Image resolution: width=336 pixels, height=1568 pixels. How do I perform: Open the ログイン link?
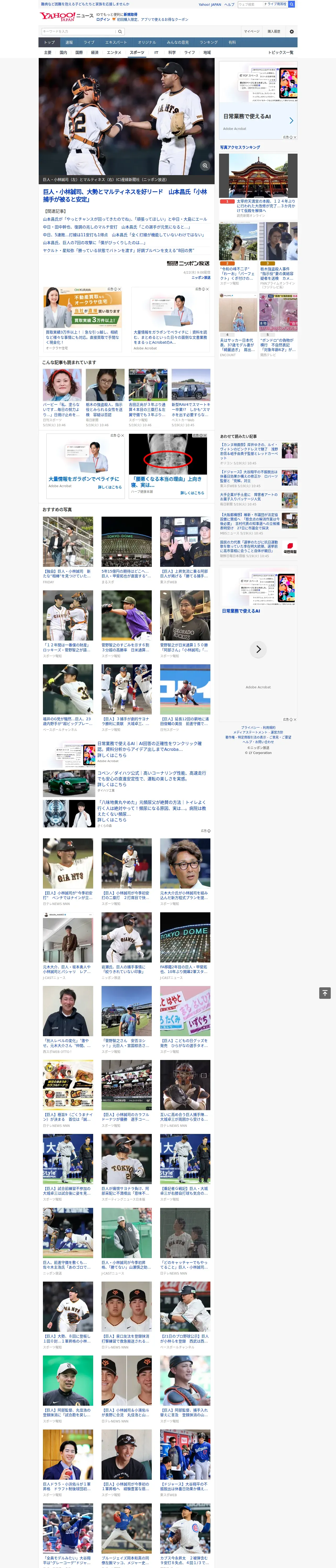[103, 20]
